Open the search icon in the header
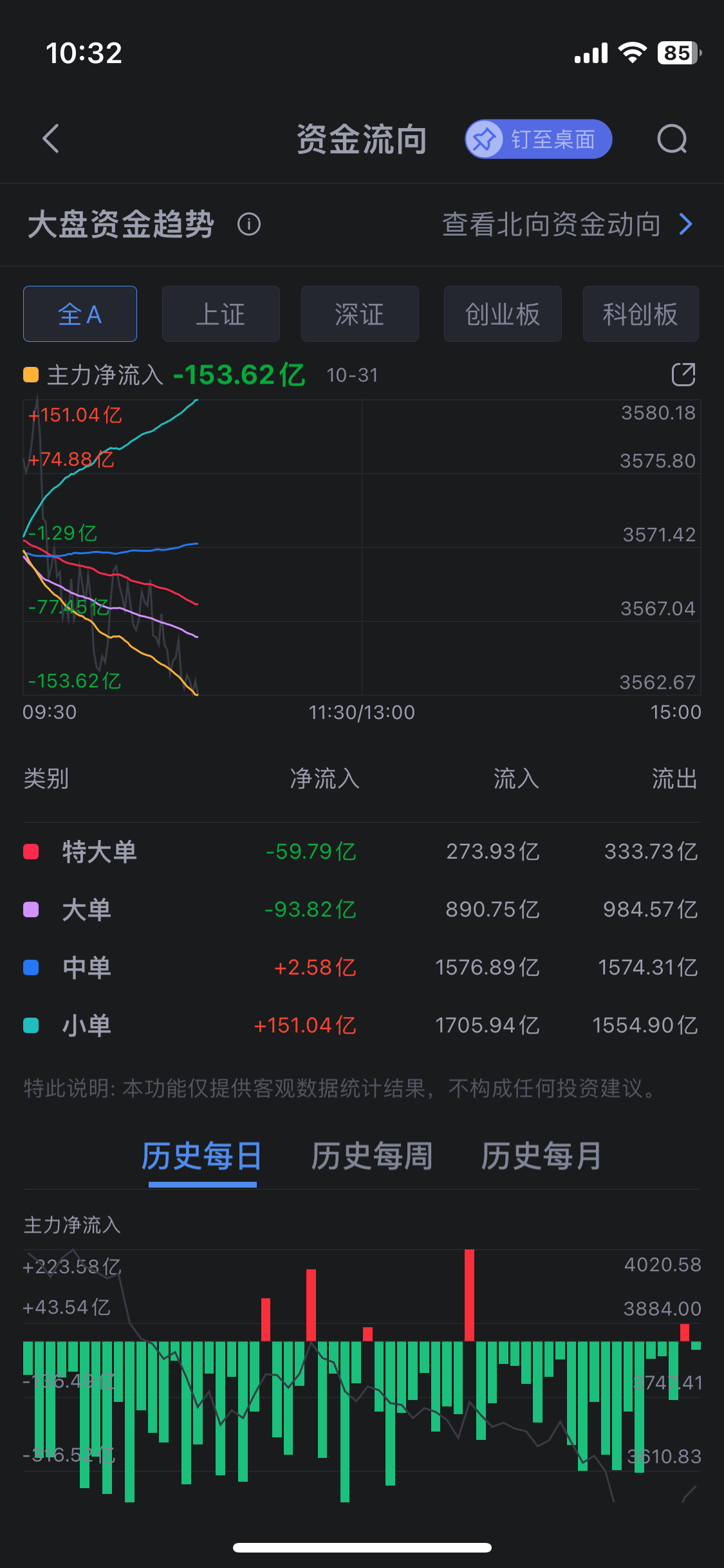Viewport: 724px width, 1568px height. (672, 139)
